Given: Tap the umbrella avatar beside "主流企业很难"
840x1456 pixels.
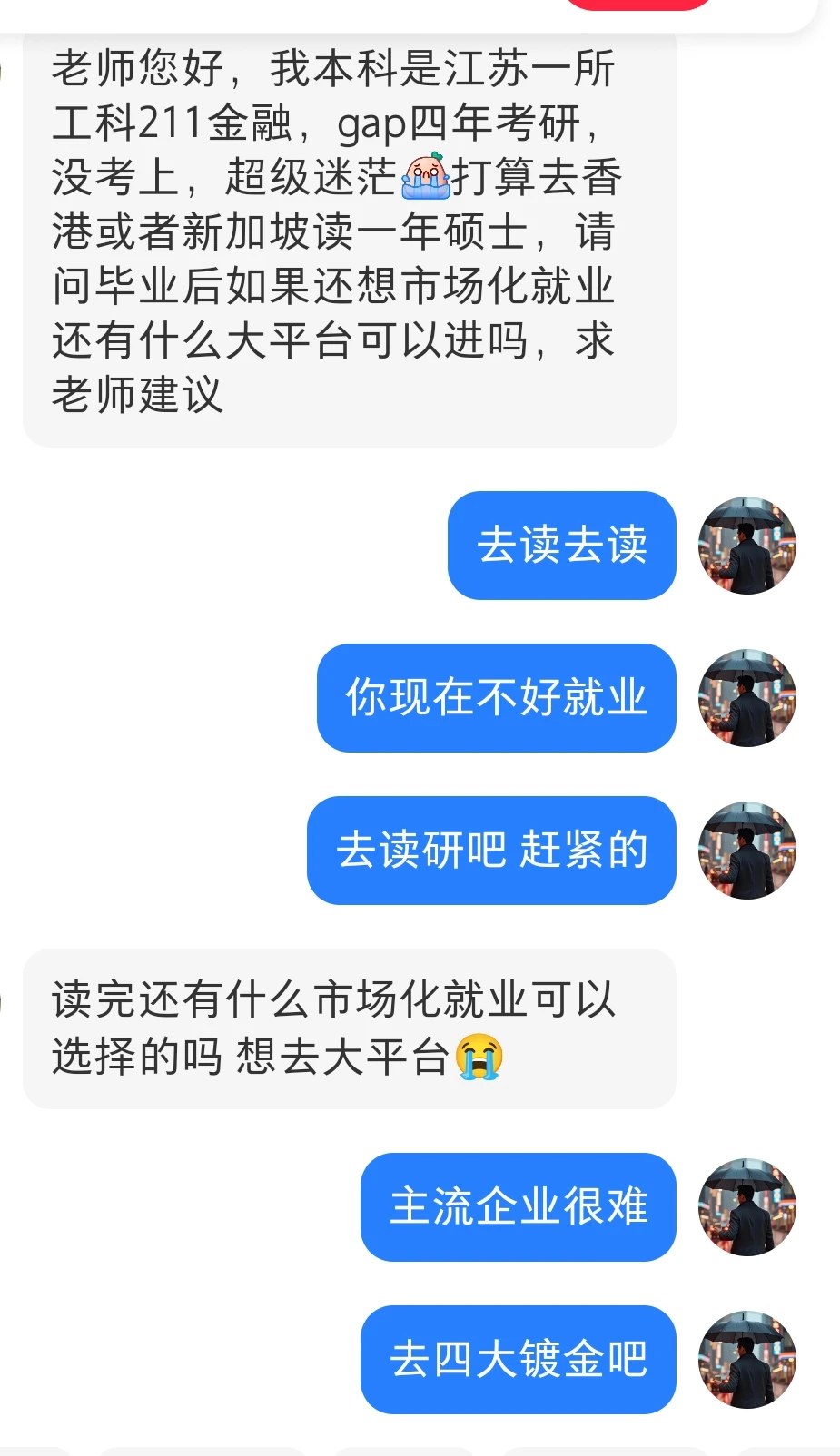Looking at the screenshot, I should click(x=746, y=1209).
